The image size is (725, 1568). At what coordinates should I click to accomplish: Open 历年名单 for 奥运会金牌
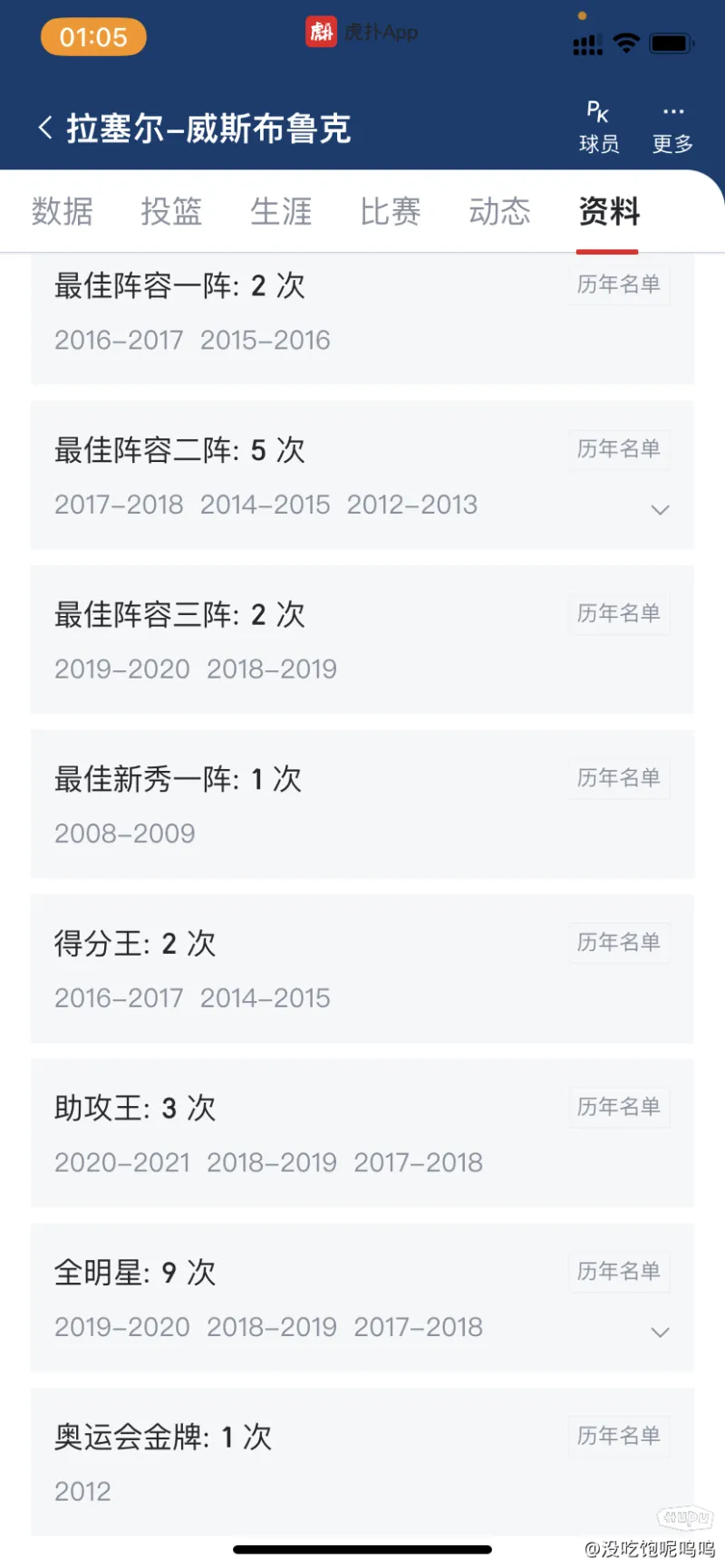coord(619,1435)
